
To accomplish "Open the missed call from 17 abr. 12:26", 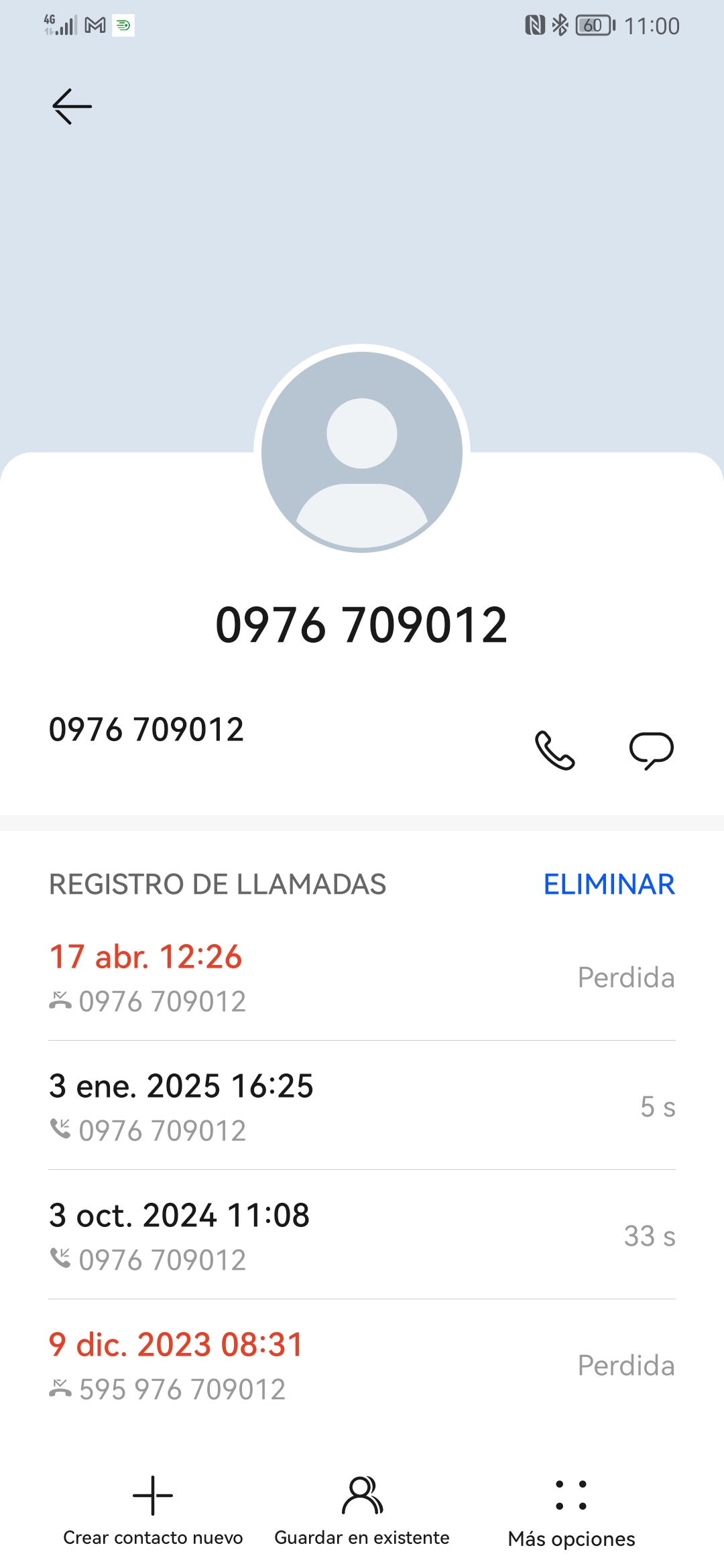I will coord(362,978).
